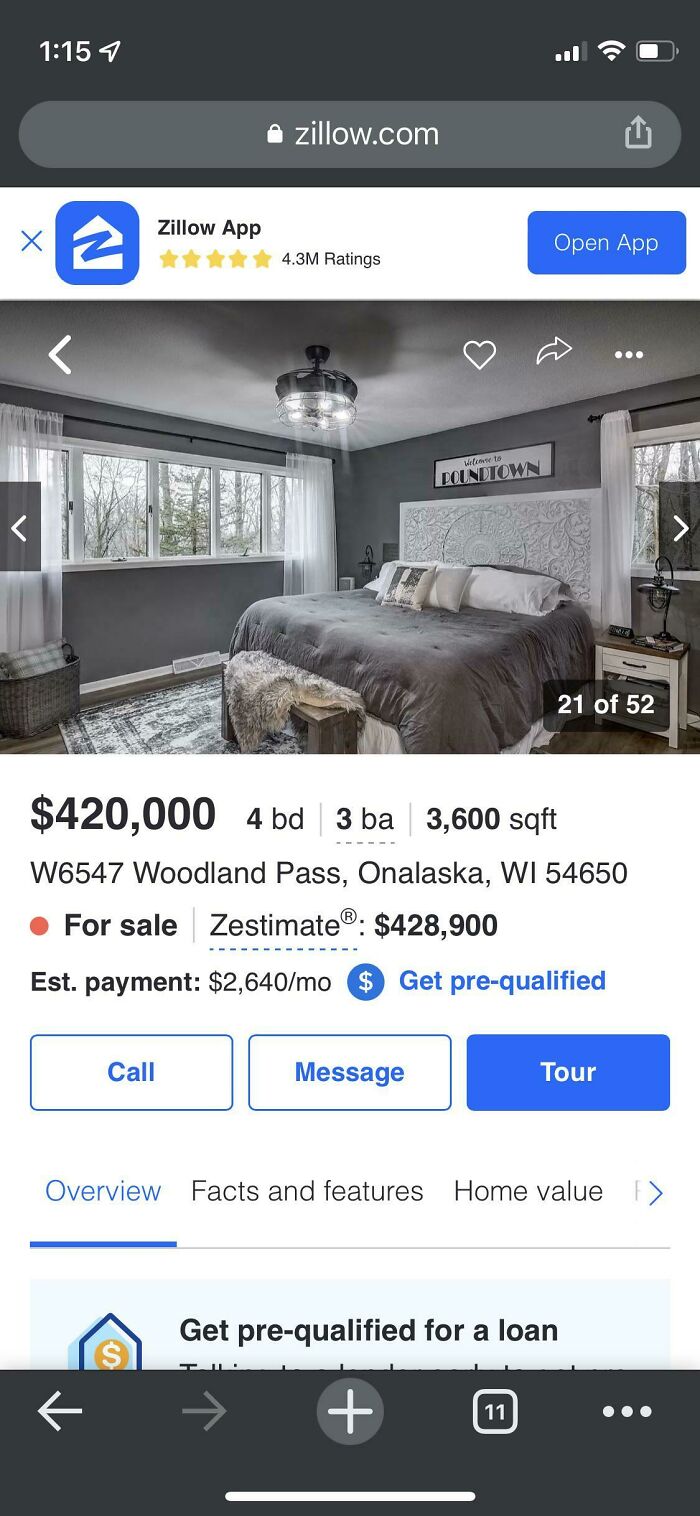This screenshot has height=1516, width=700.
Task: Tap the chevron to reveal more tabs
Action: click(655, 1192)
